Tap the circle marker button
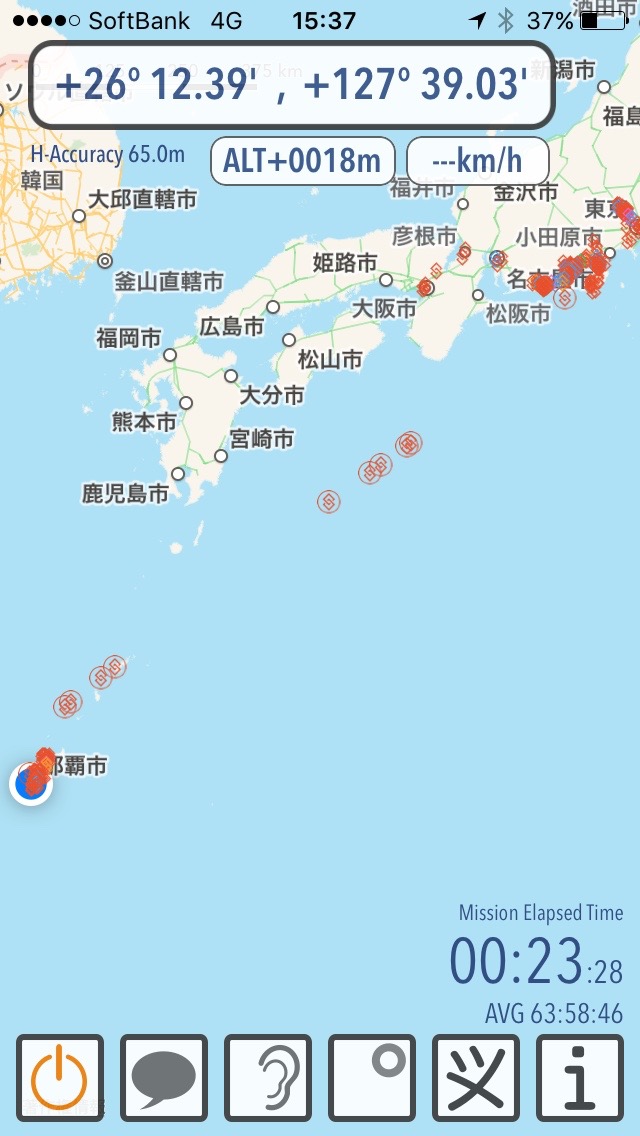The width and height of the screenshot is (640, 1136). pos(372,1077)
